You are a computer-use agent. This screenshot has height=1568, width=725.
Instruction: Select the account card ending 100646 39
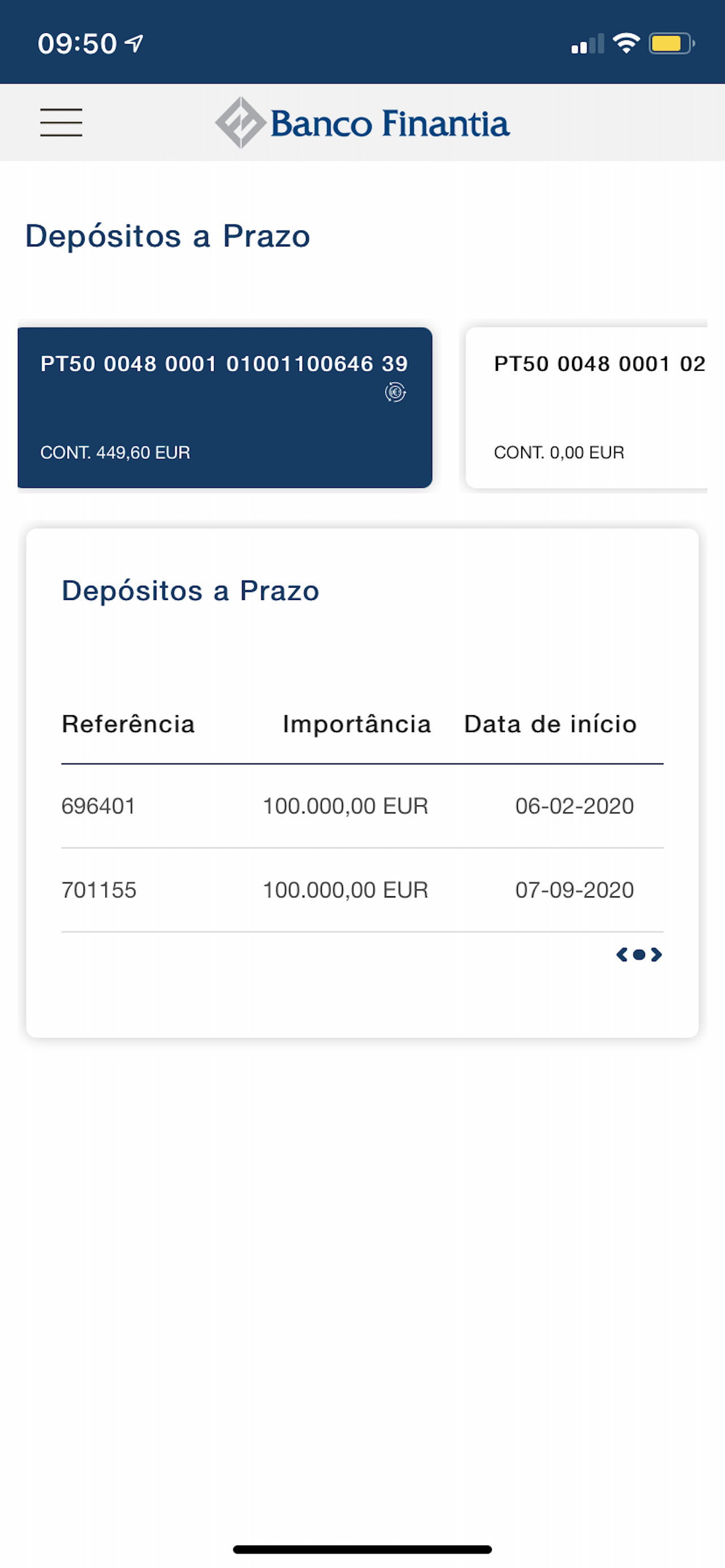pyautogui.click(x=225, y=407)
